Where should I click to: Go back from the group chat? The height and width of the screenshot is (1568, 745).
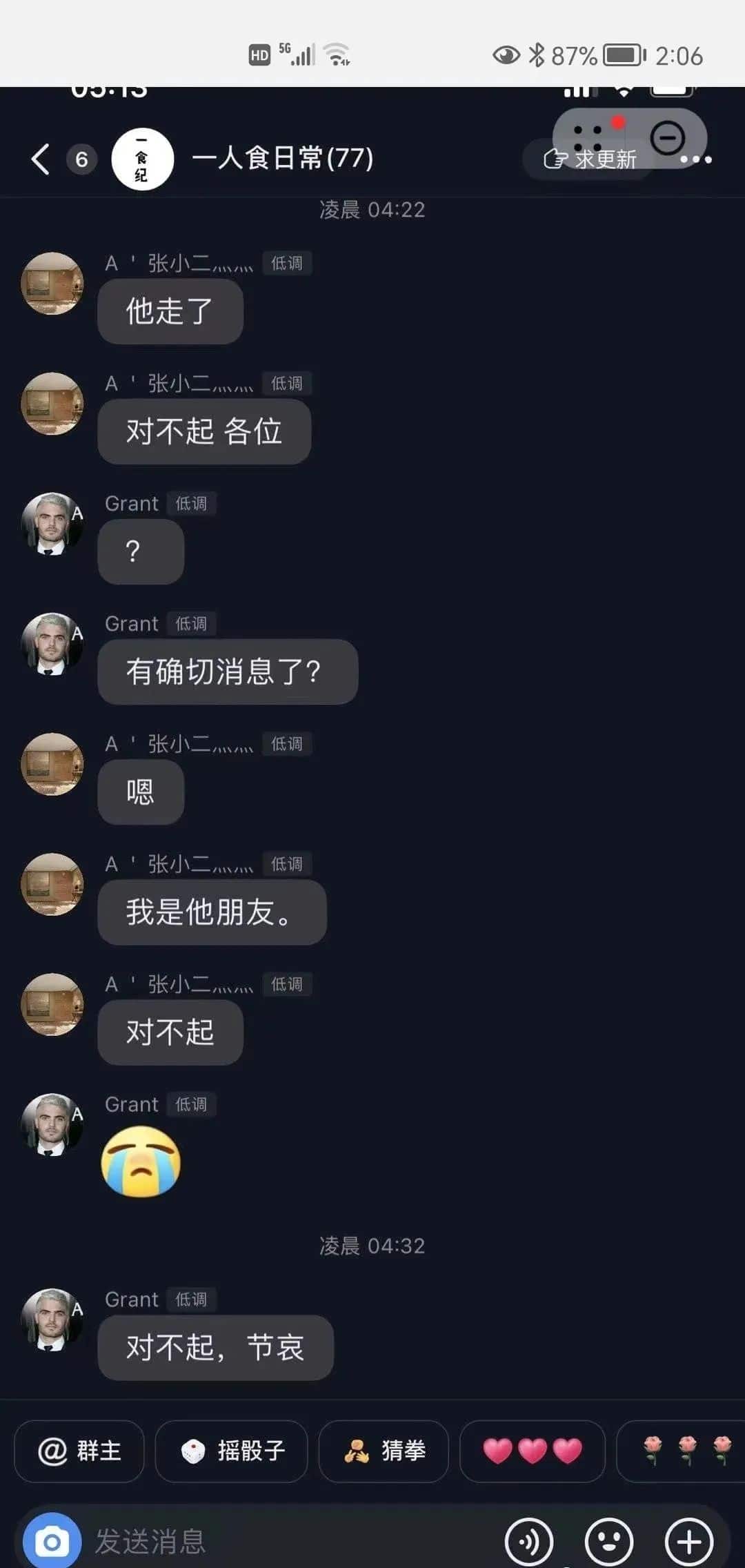41,159
